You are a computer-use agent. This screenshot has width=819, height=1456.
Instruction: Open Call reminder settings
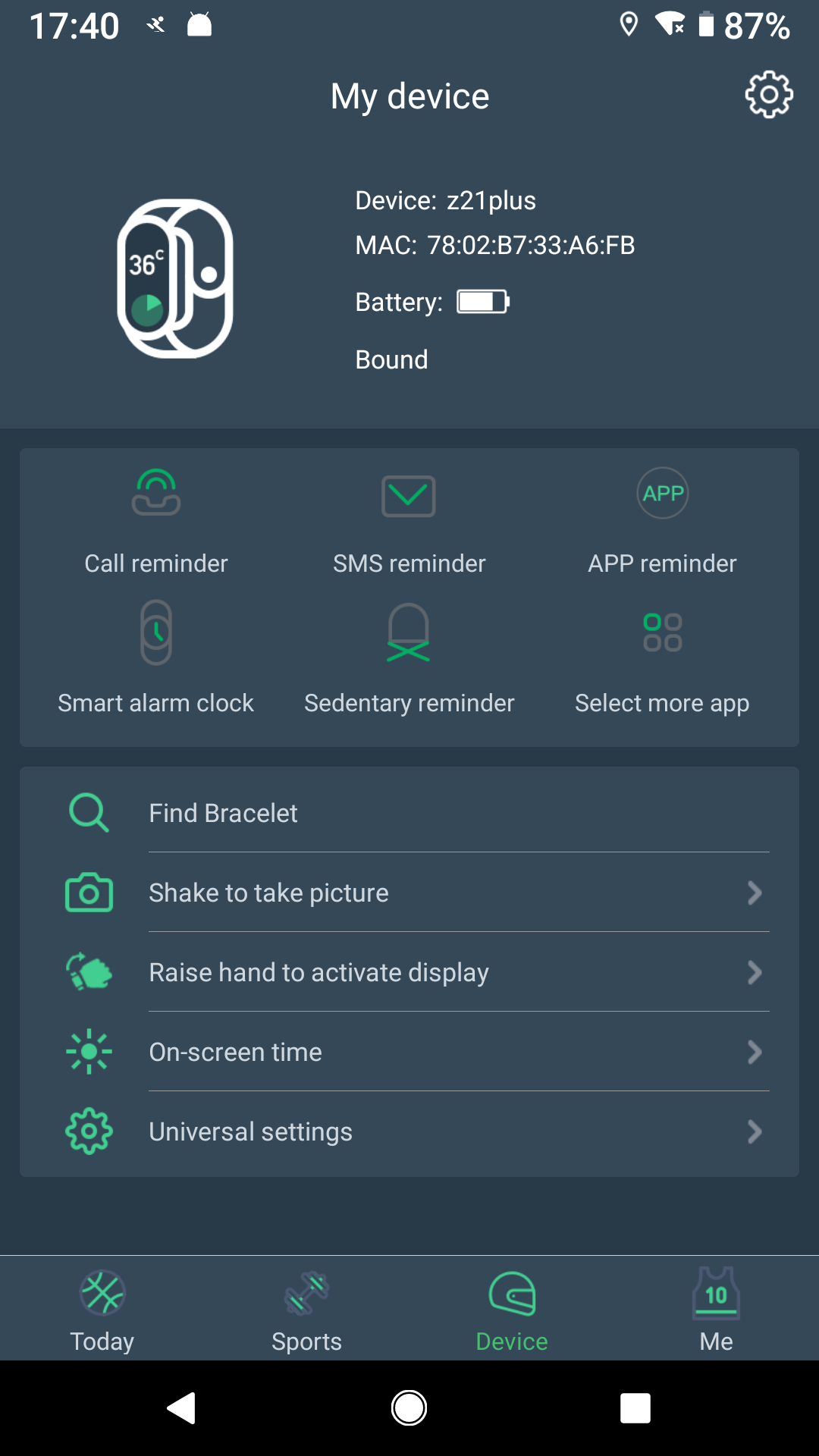coord(156,522)
